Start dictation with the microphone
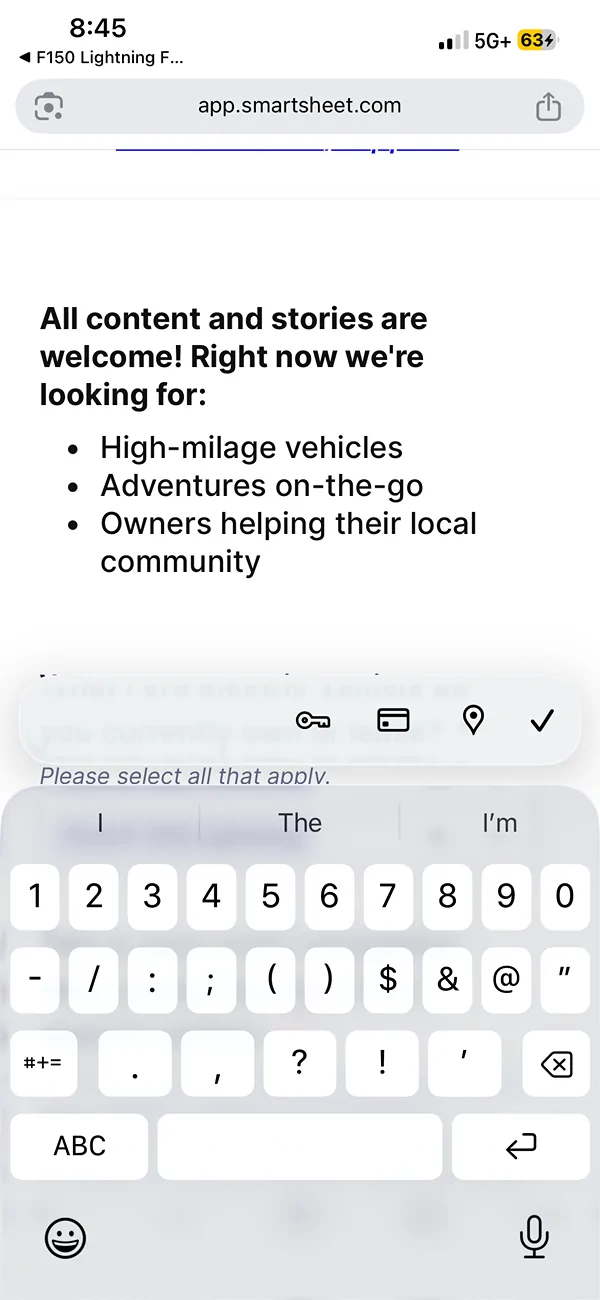 click(x=534, y=1238)
